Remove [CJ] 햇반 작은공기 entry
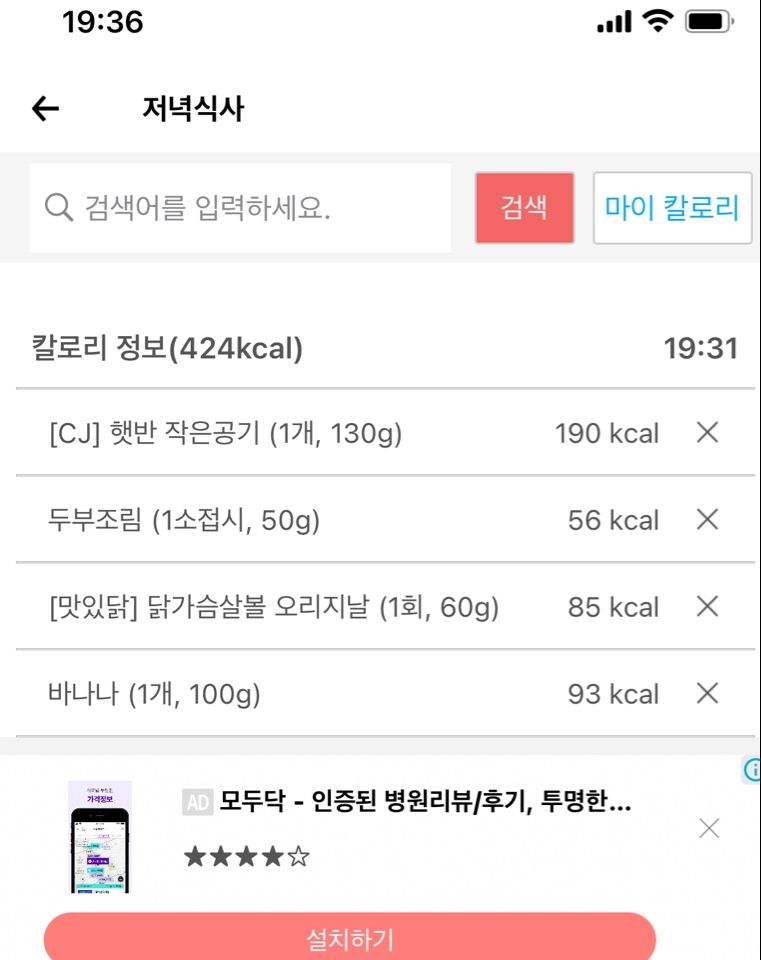 (x=707, y=433)
